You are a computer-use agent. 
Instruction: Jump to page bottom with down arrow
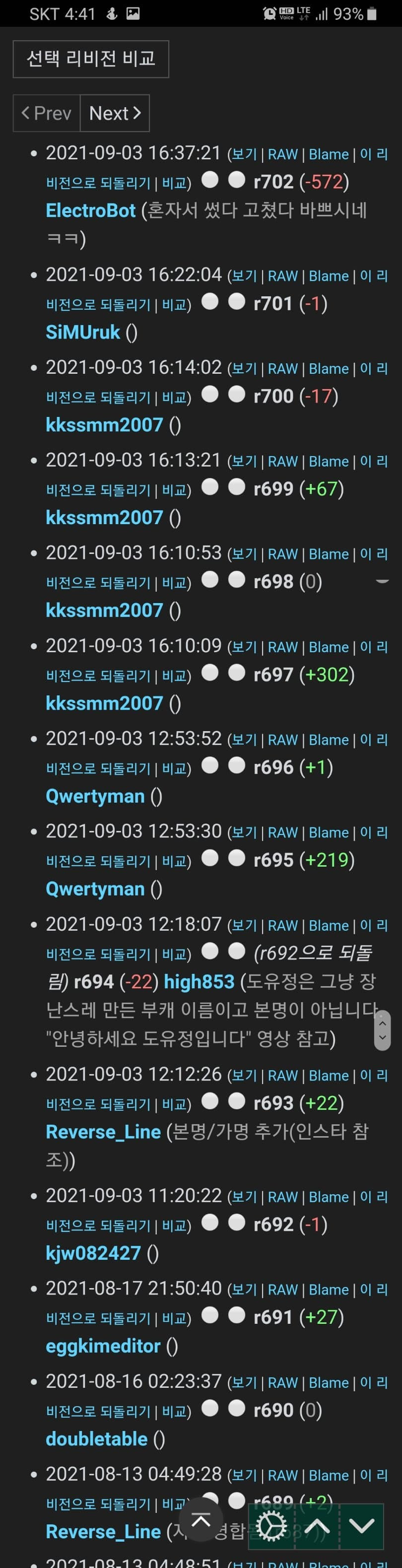[x=362, y=1526]
